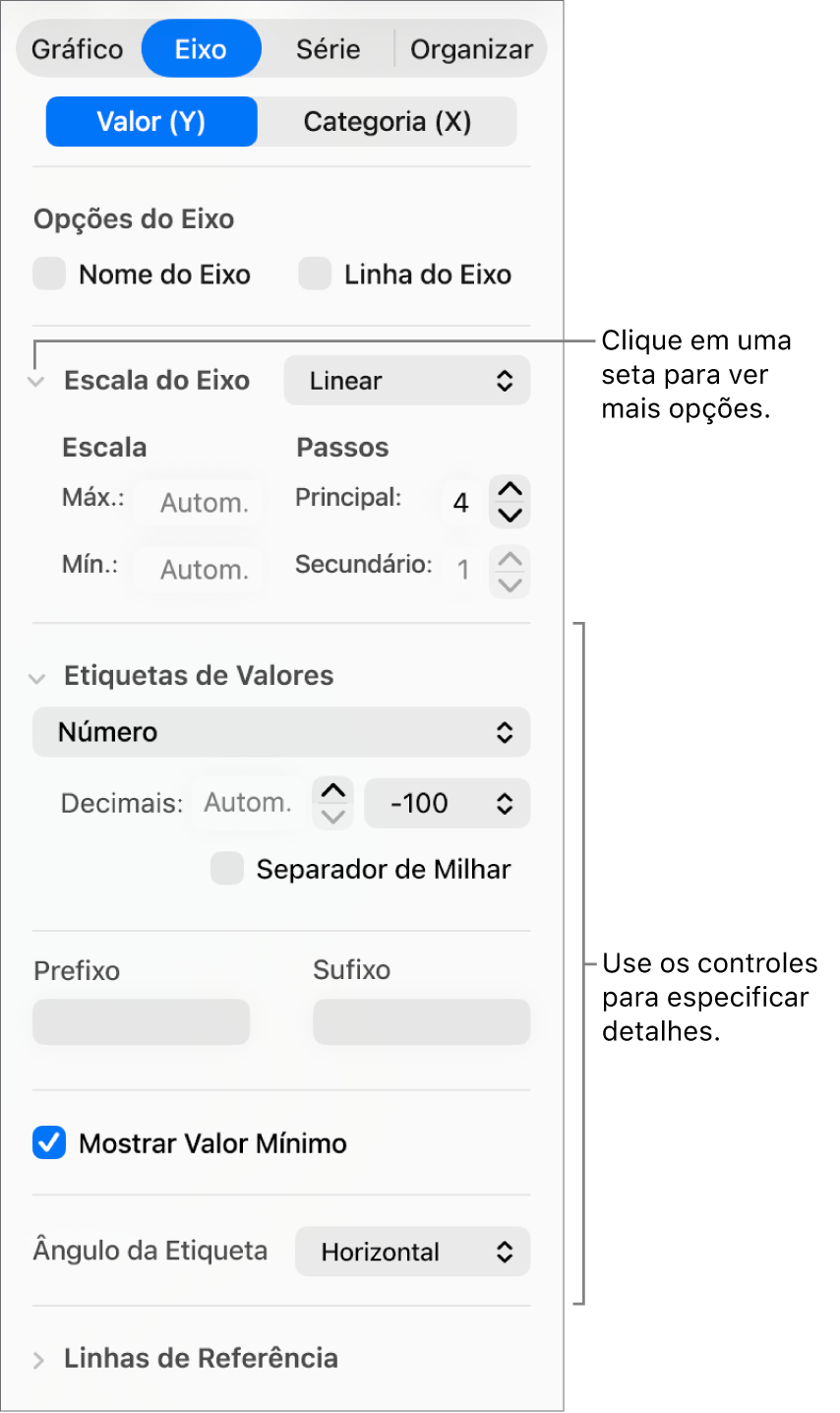Enable the Separador de Milhar checkbox

[227, 869]
